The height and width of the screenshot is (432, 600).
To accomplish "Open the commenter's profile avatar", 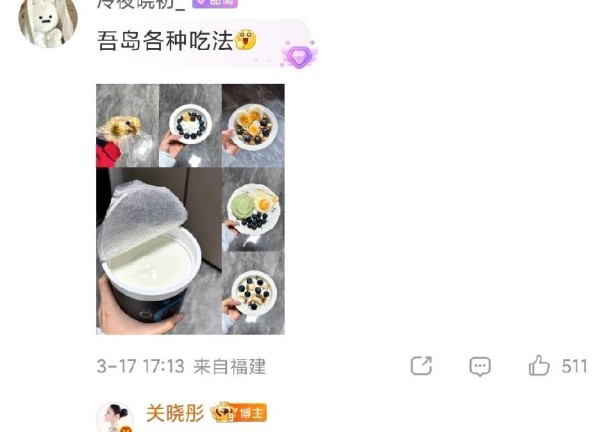I will pos(47,20).
